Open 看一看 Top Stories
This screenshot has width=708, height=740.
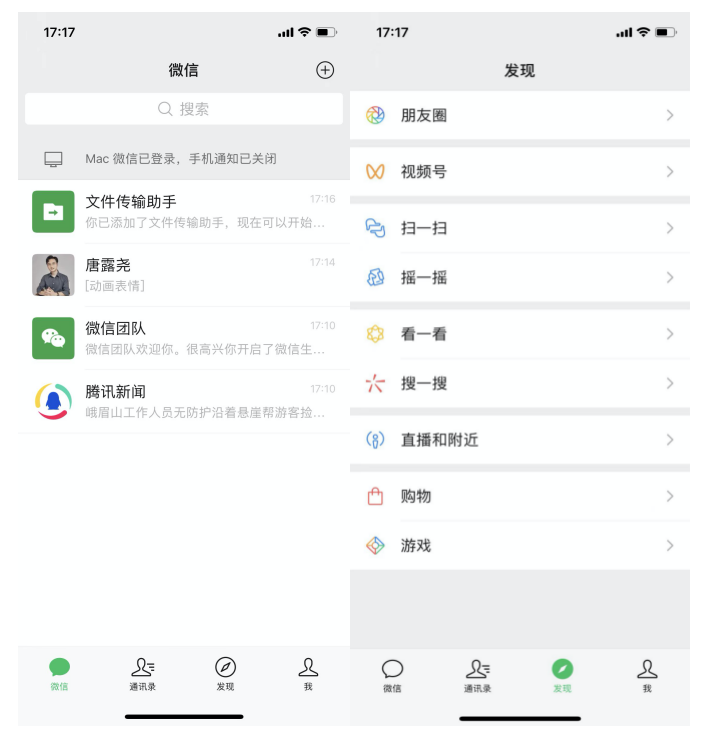click(520, 334)
